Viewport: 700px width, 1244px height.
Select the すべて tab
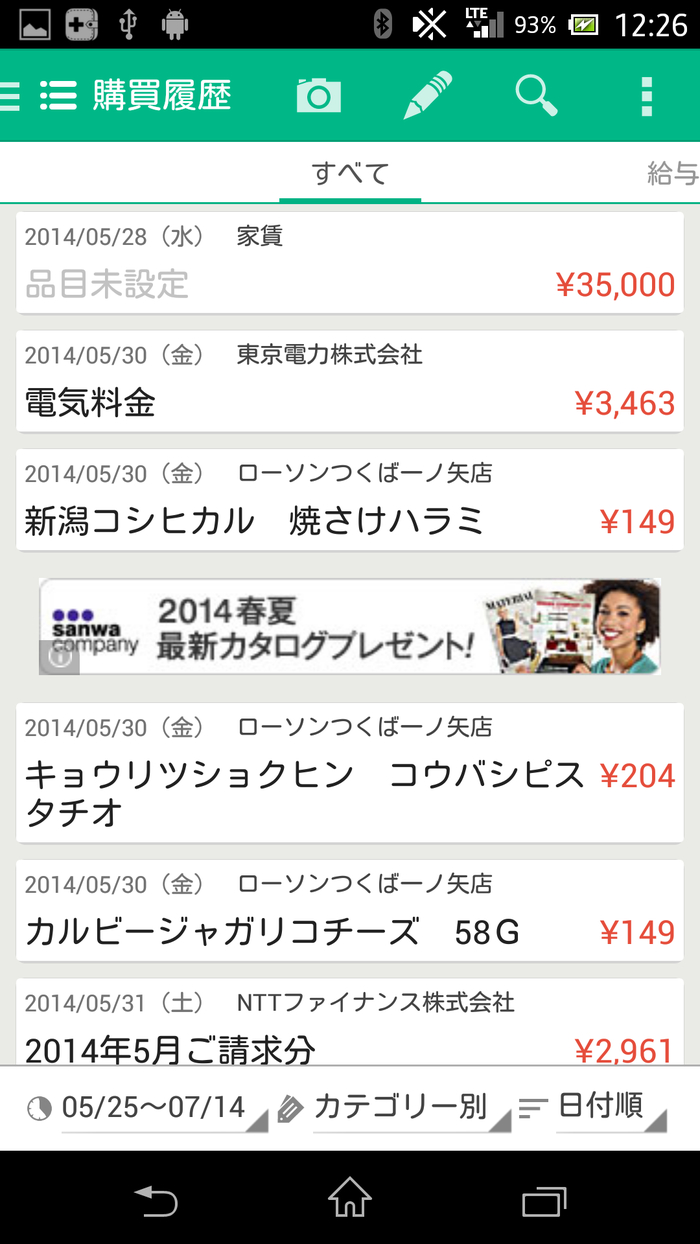tap(350, 173)
